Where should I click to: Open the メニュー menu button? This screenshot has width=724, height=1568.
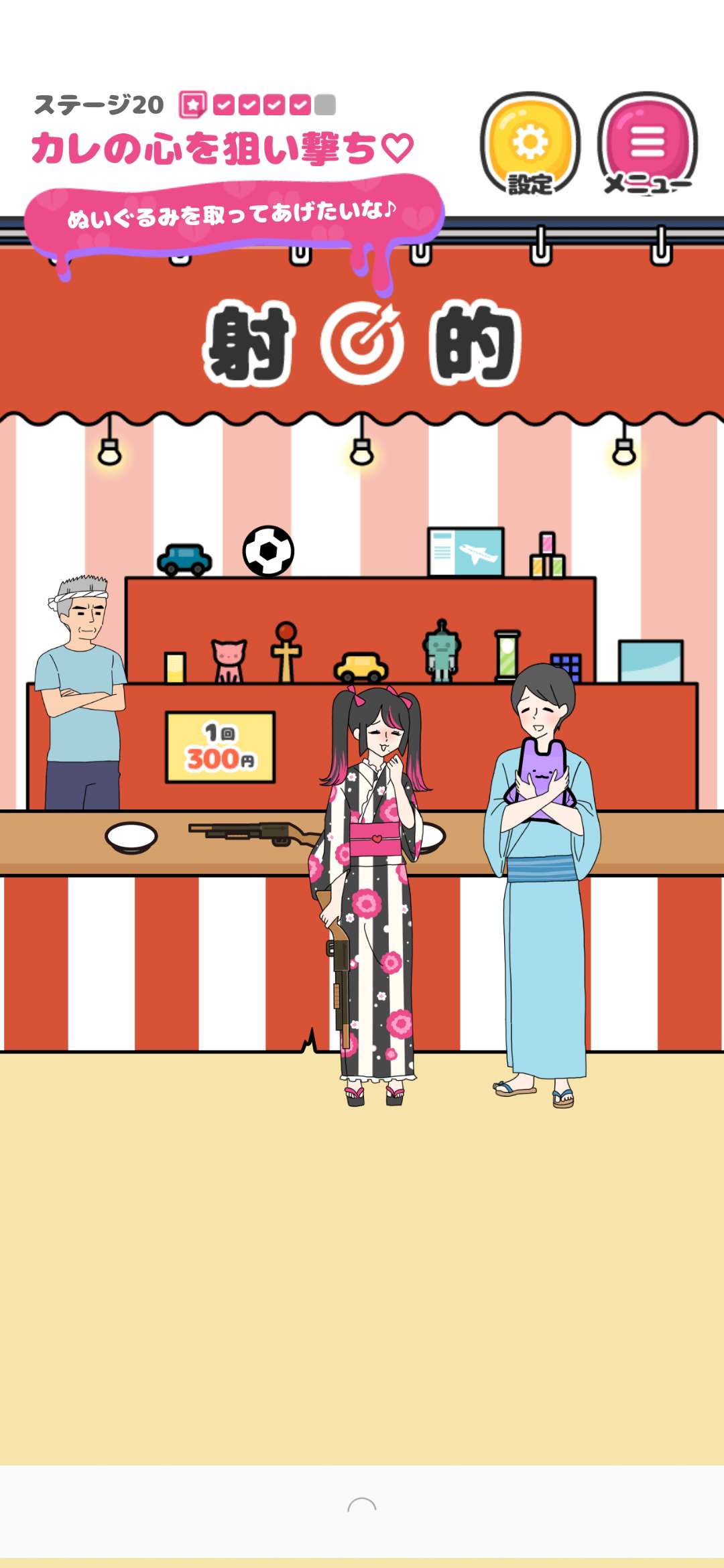coord(648,143)
